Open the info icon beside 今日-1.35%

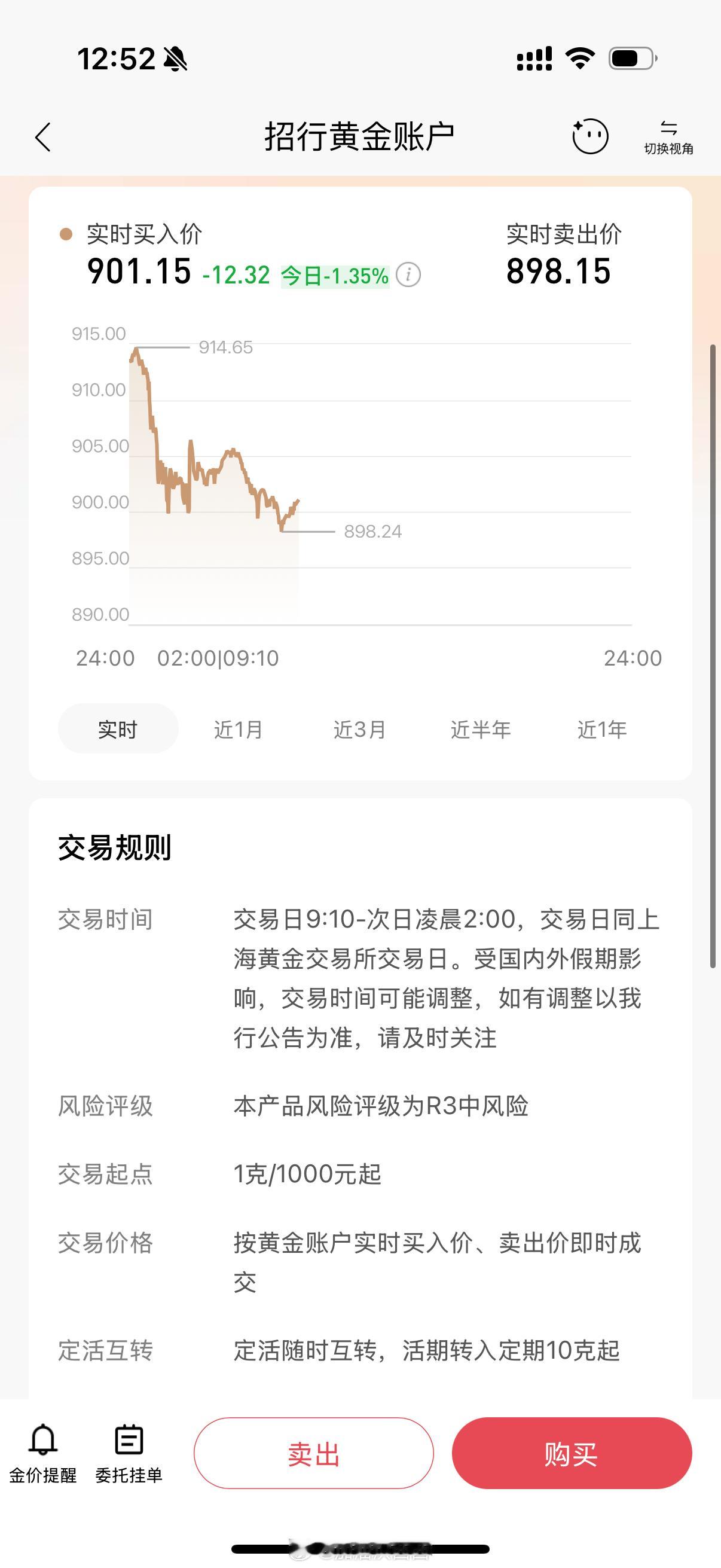click(x=408, y=275)
